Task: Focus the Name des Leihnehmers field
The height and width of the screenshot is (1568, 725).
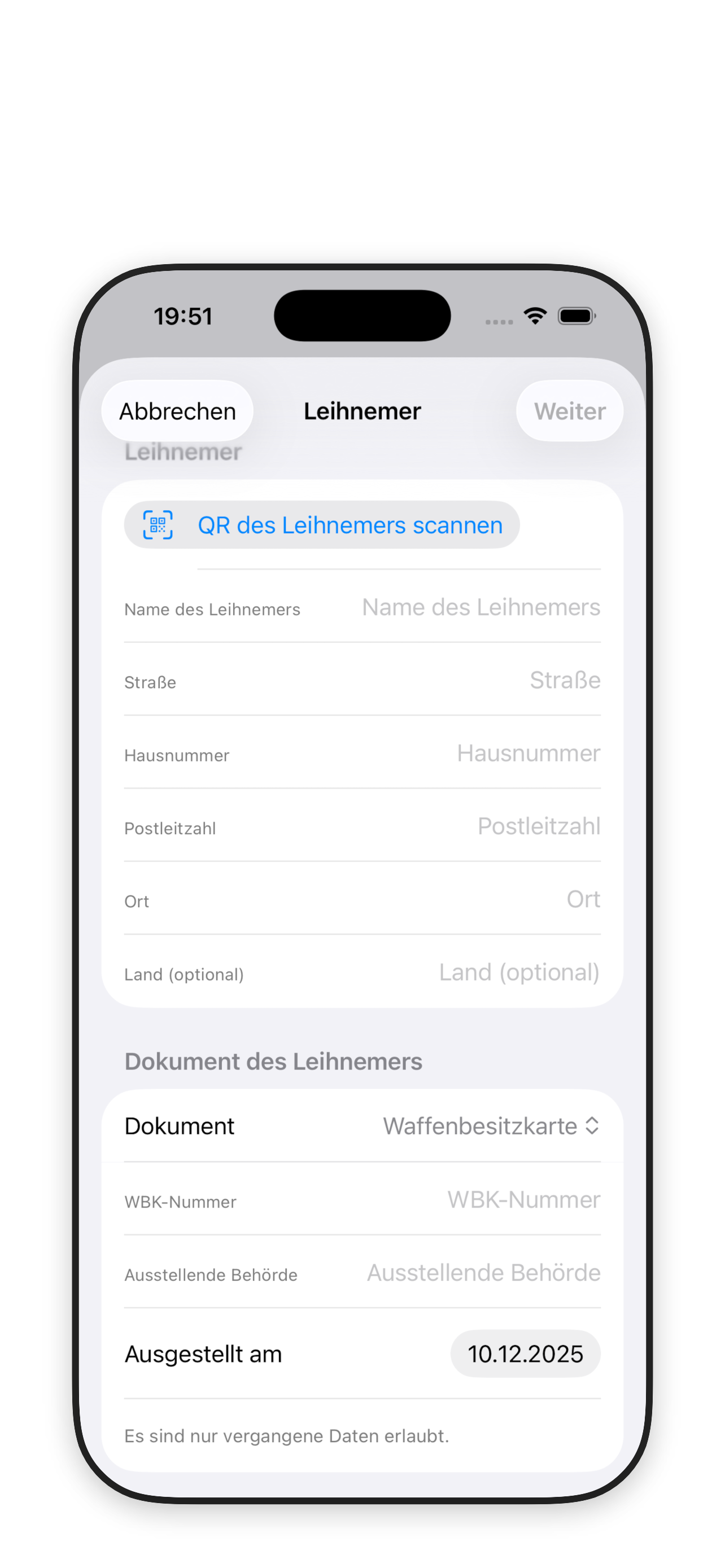Action: [481, 608]
